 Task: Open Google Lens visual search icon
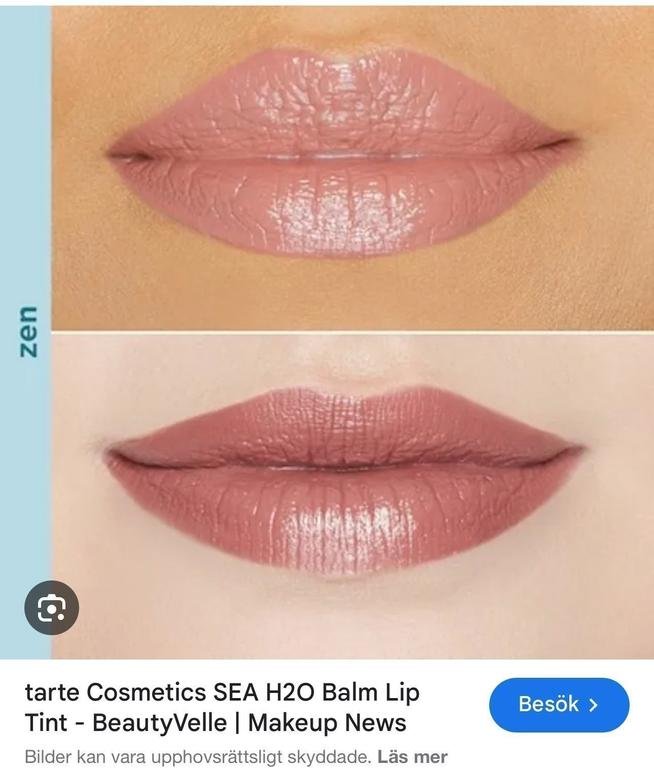[51, 608]
